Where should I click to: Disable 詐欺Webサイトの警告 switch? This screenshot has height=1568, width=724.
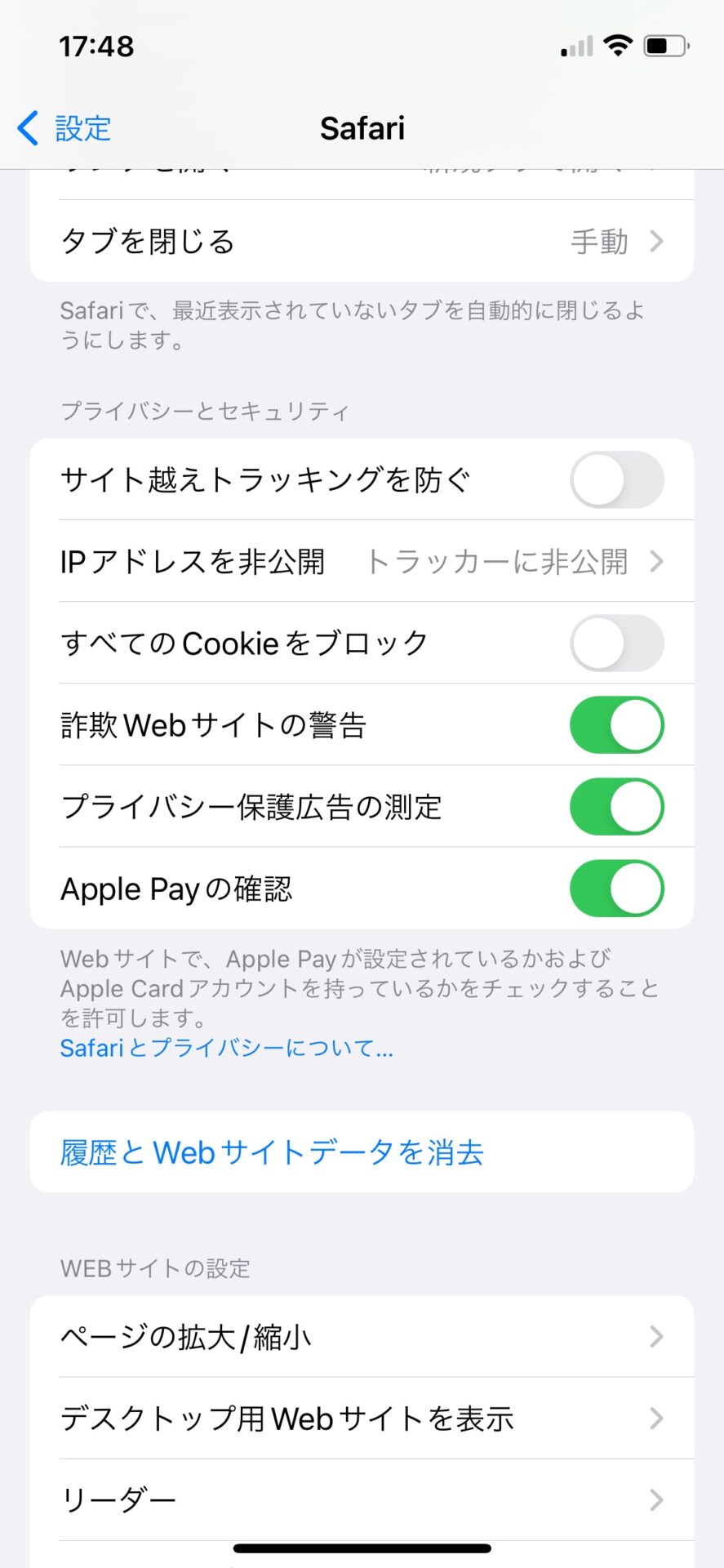point(616,725)
